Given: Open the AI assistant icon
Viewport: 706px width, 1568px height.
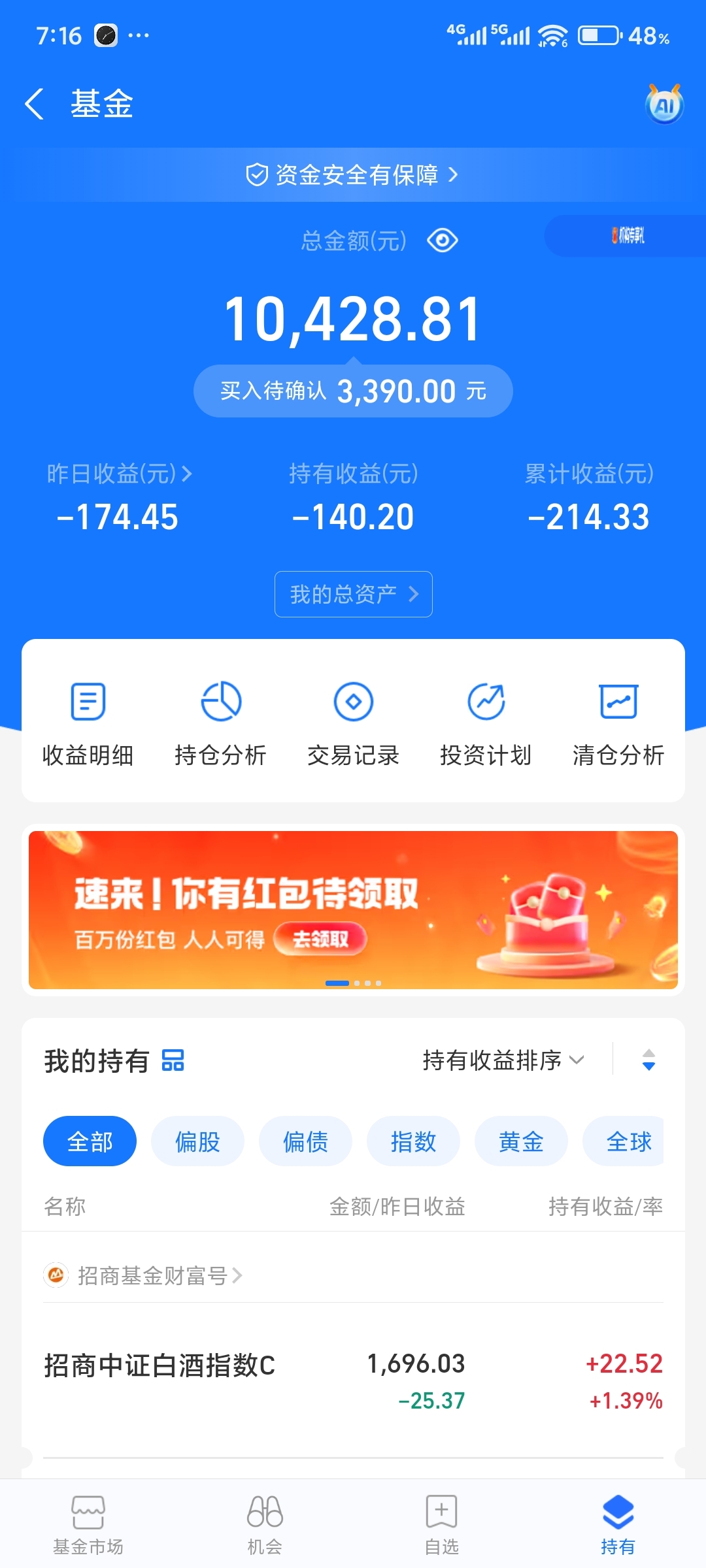Looking at the screenshot, I should pyautogui.click(x=664, y=105).
